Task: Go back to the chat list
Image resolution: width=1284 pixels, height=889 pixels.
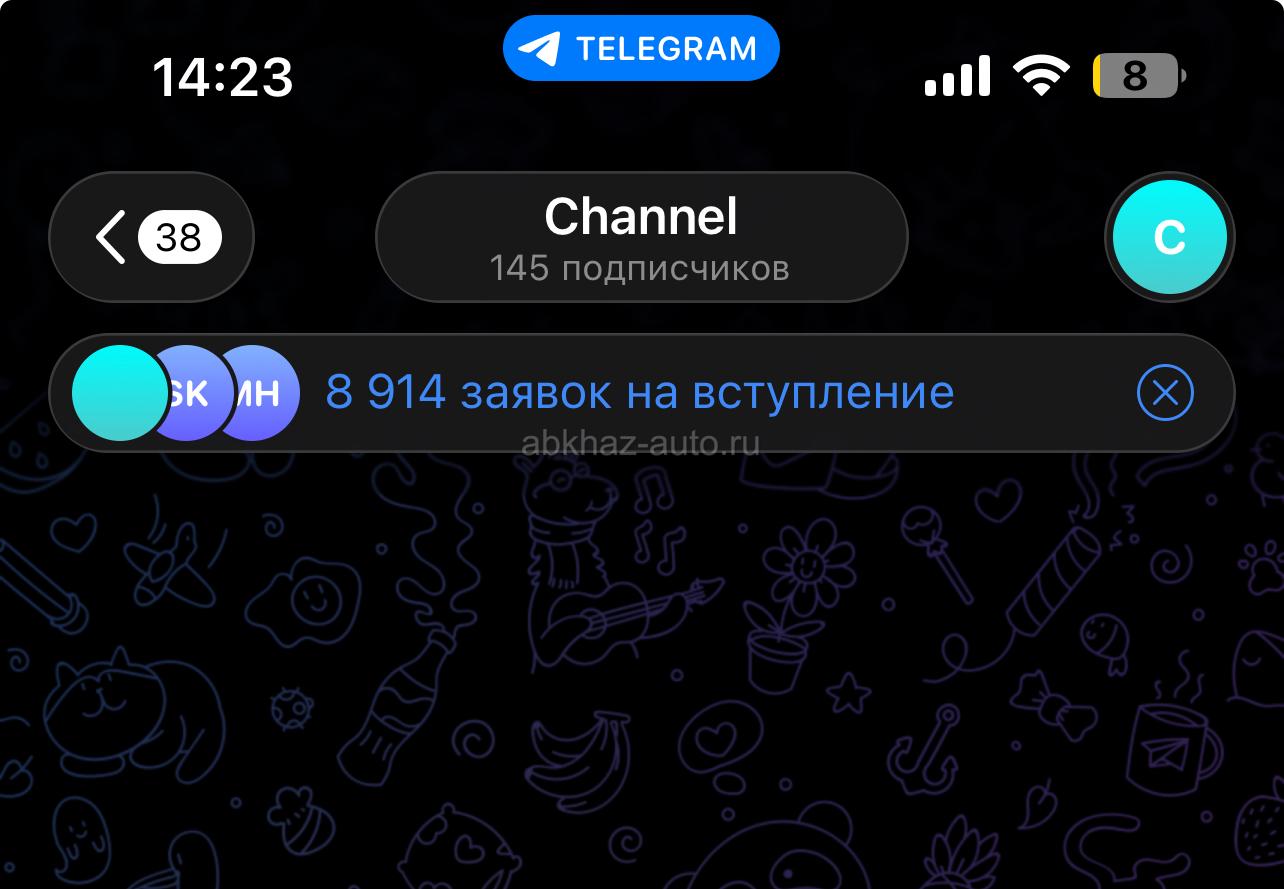Action: click(x=151, y=238)
